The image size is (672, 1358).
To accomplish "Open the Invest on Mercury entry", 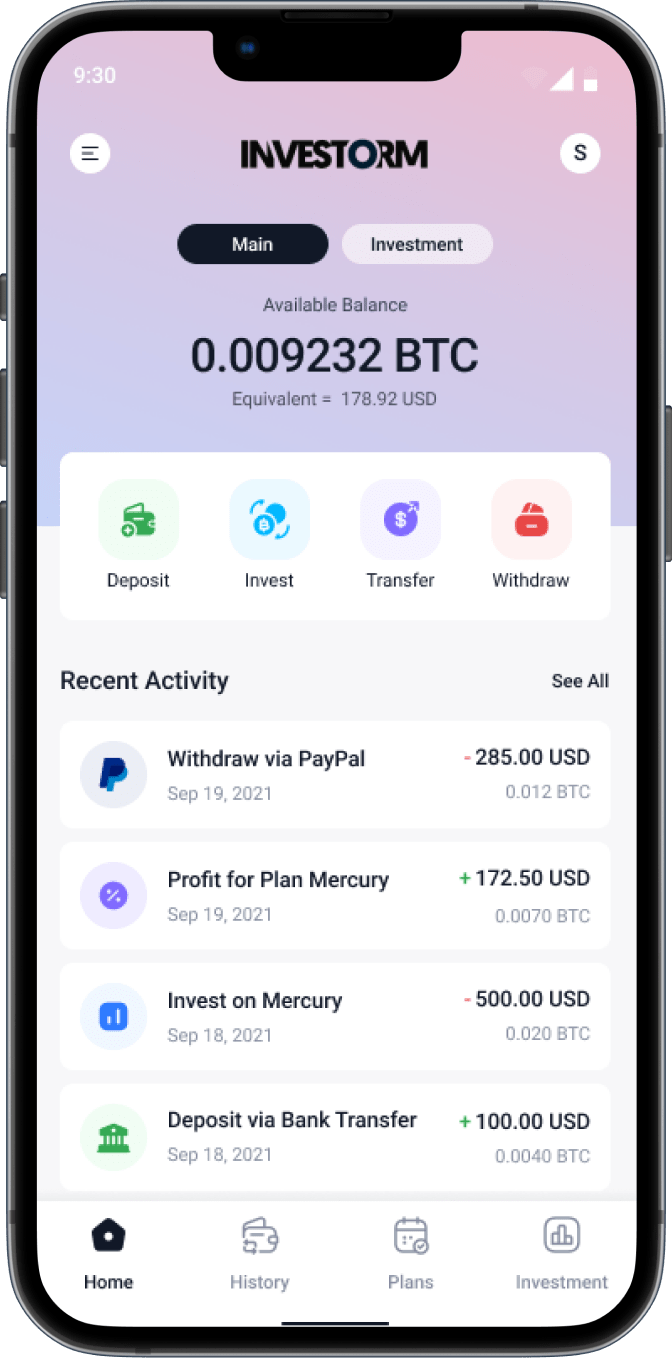I will (x=335, y=1016).
